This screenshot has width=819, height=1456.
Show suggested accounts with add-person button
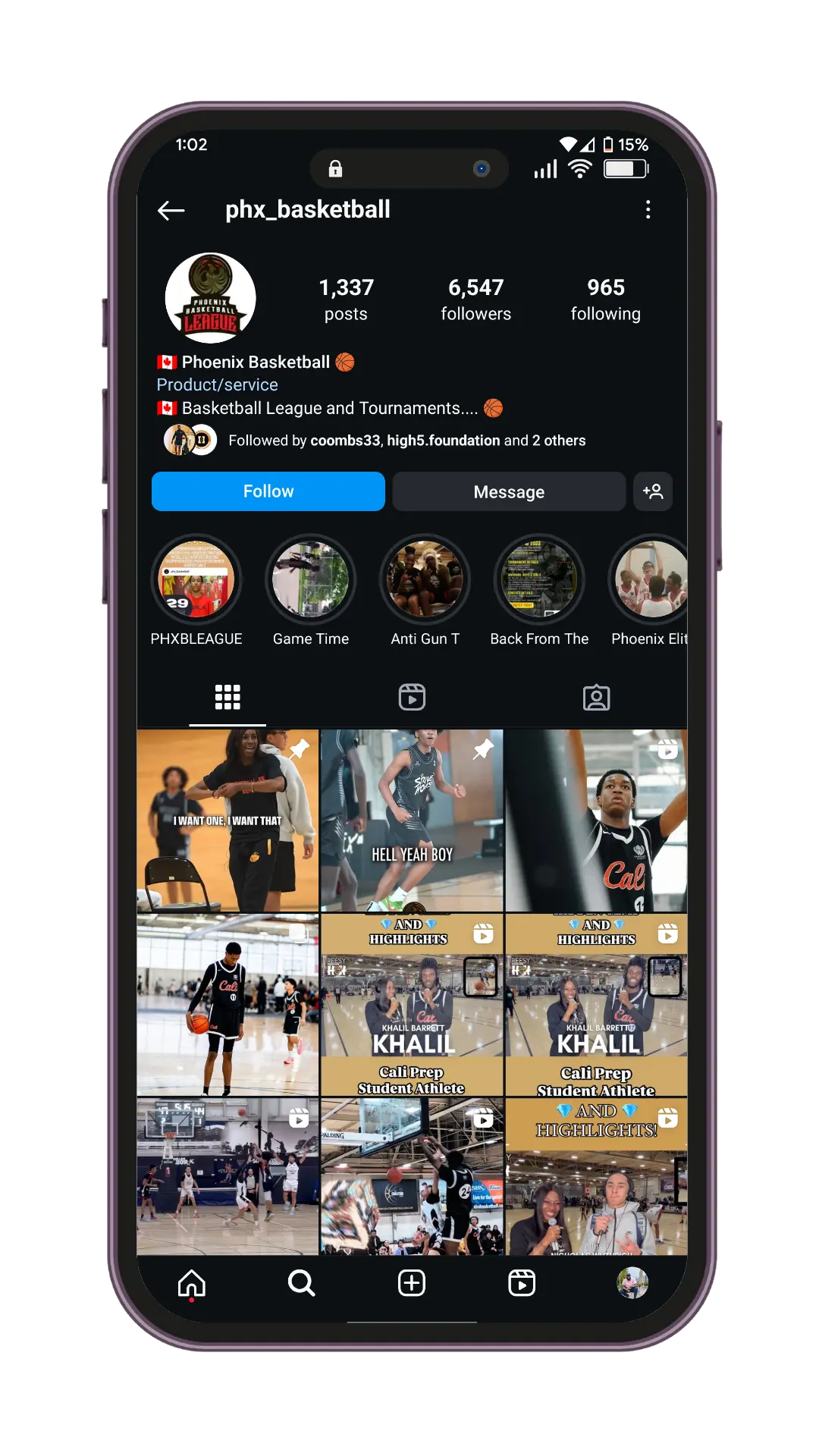tap(652, 491)
